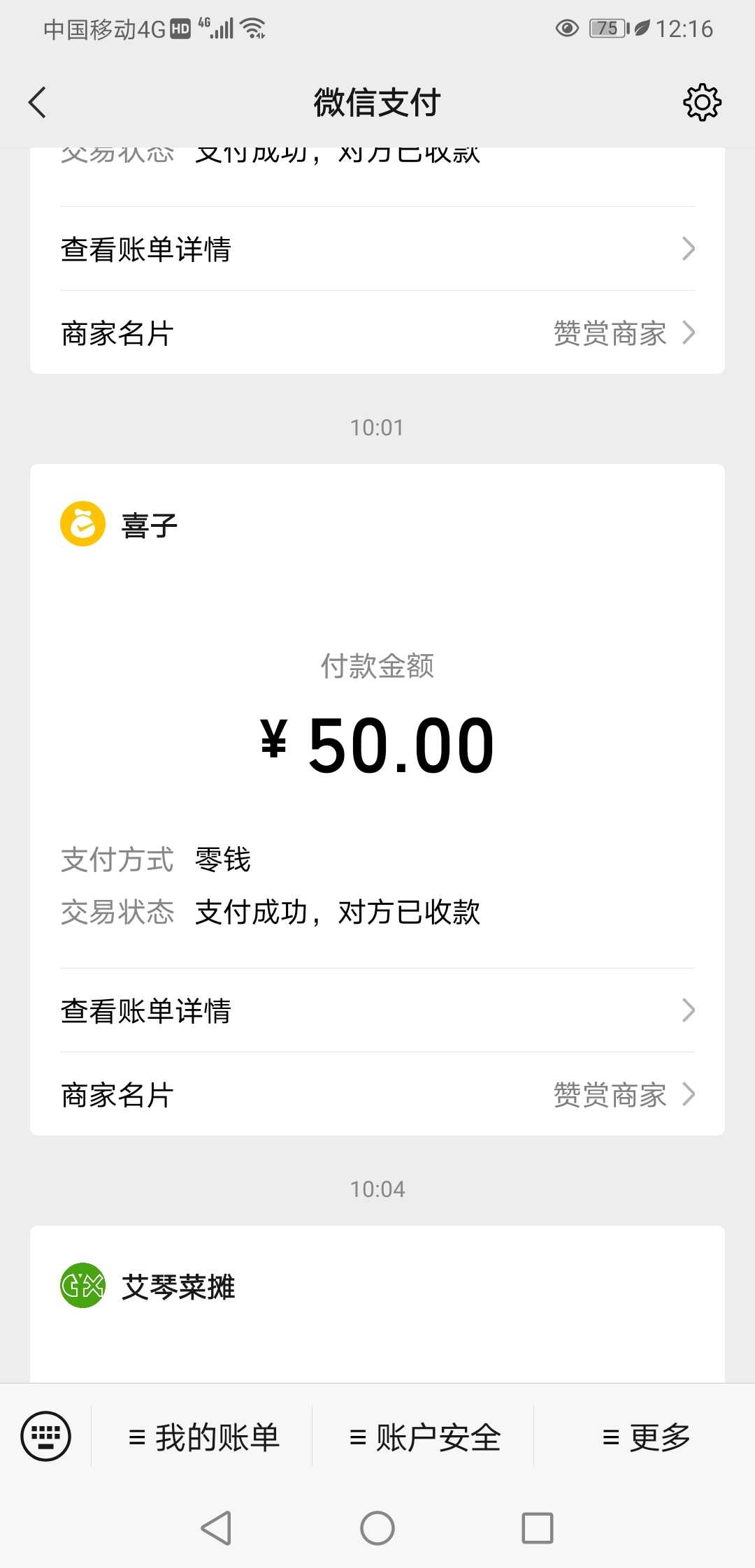Switch to keyboard input icon
Image resolution: width=755 pixels, height=1568 pixels.
point(45,1437)
